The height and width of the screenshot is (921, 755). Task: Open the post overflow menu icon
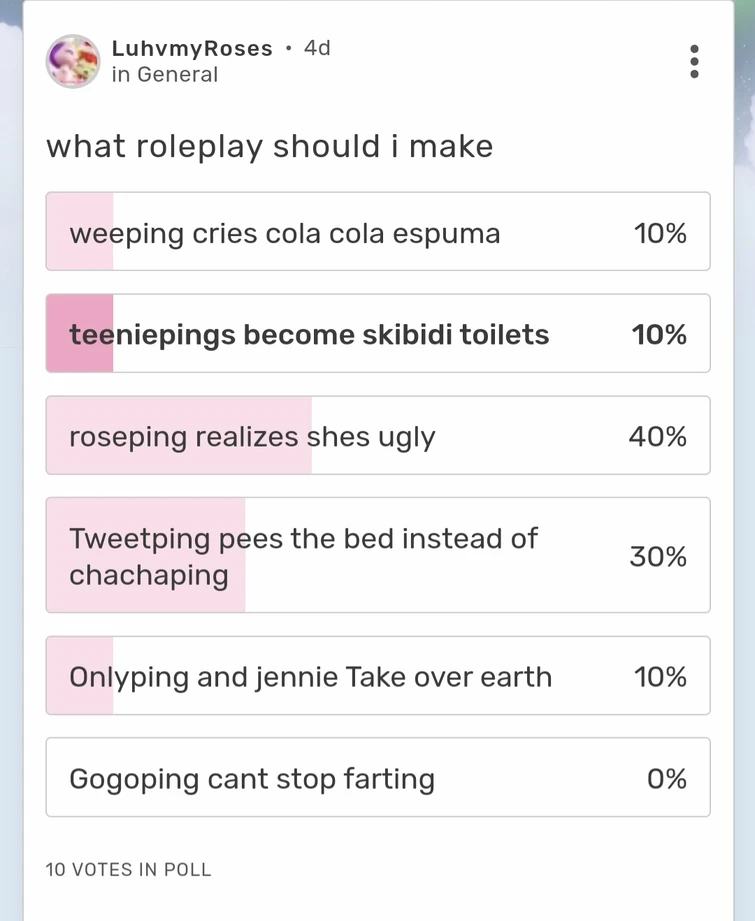pyautogui.click(x=693, y=61)
